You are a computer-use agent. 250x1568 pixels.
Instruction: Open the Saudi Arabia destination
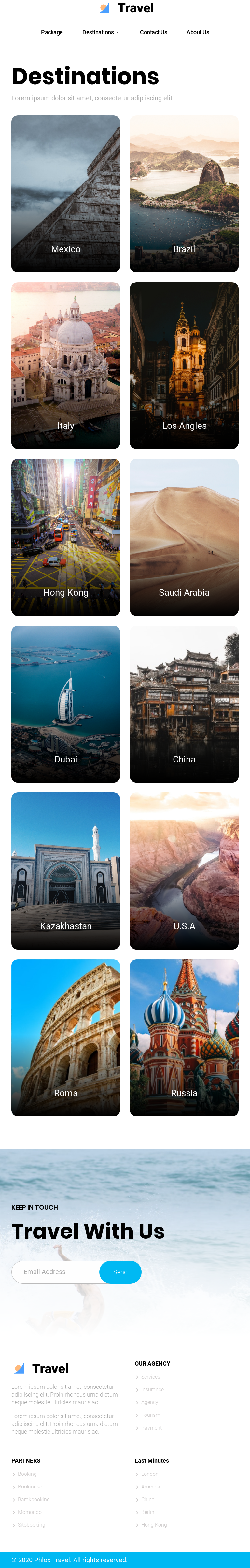pos(184,537)
